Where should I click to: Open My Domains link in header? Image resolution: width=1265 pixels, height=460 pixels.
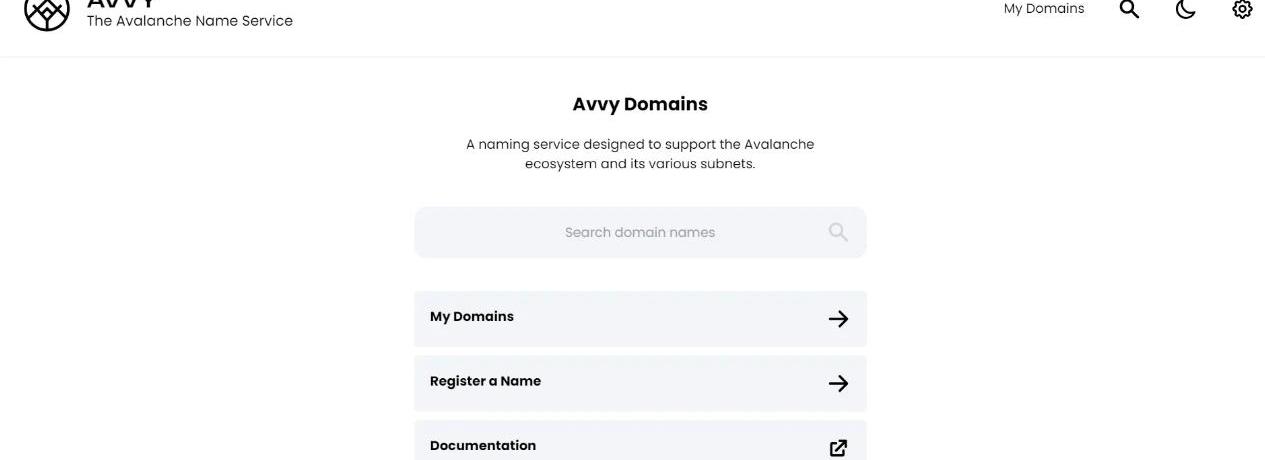tap(1043, 9)
